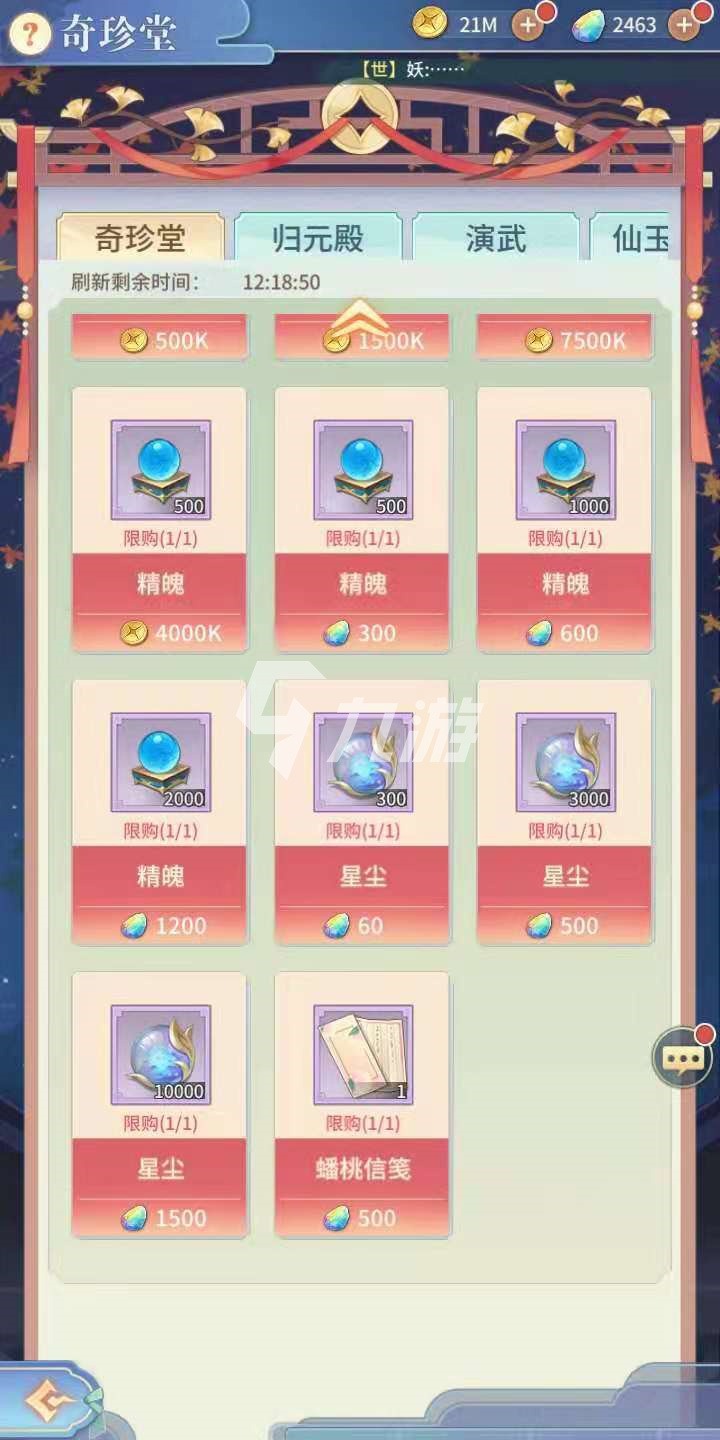Image resolution: width=720 pixels, height=1440 pixels.
Task: Buy 3000 星尘 for 500 gems
Action: (x=565, y=925)
